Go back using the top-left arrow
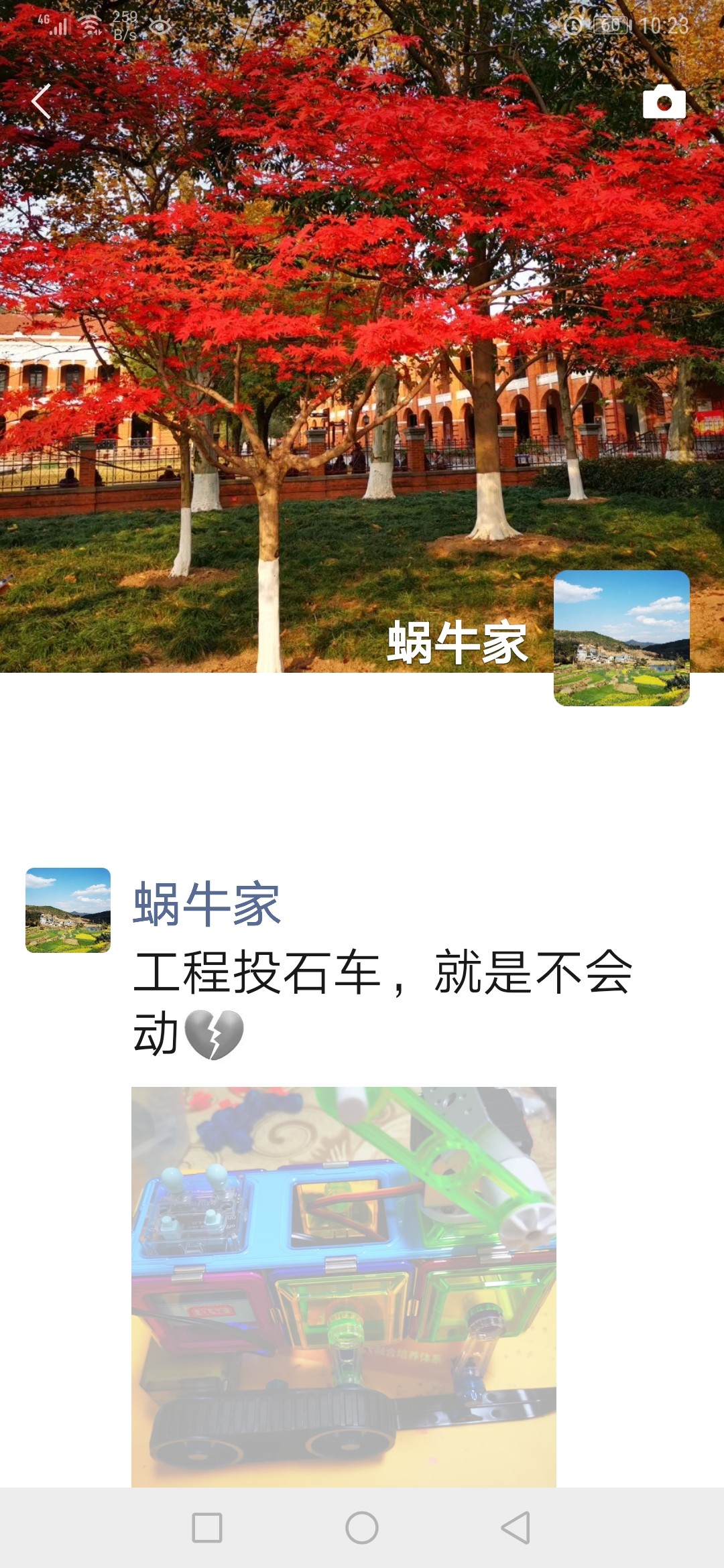 click(42, 102)
